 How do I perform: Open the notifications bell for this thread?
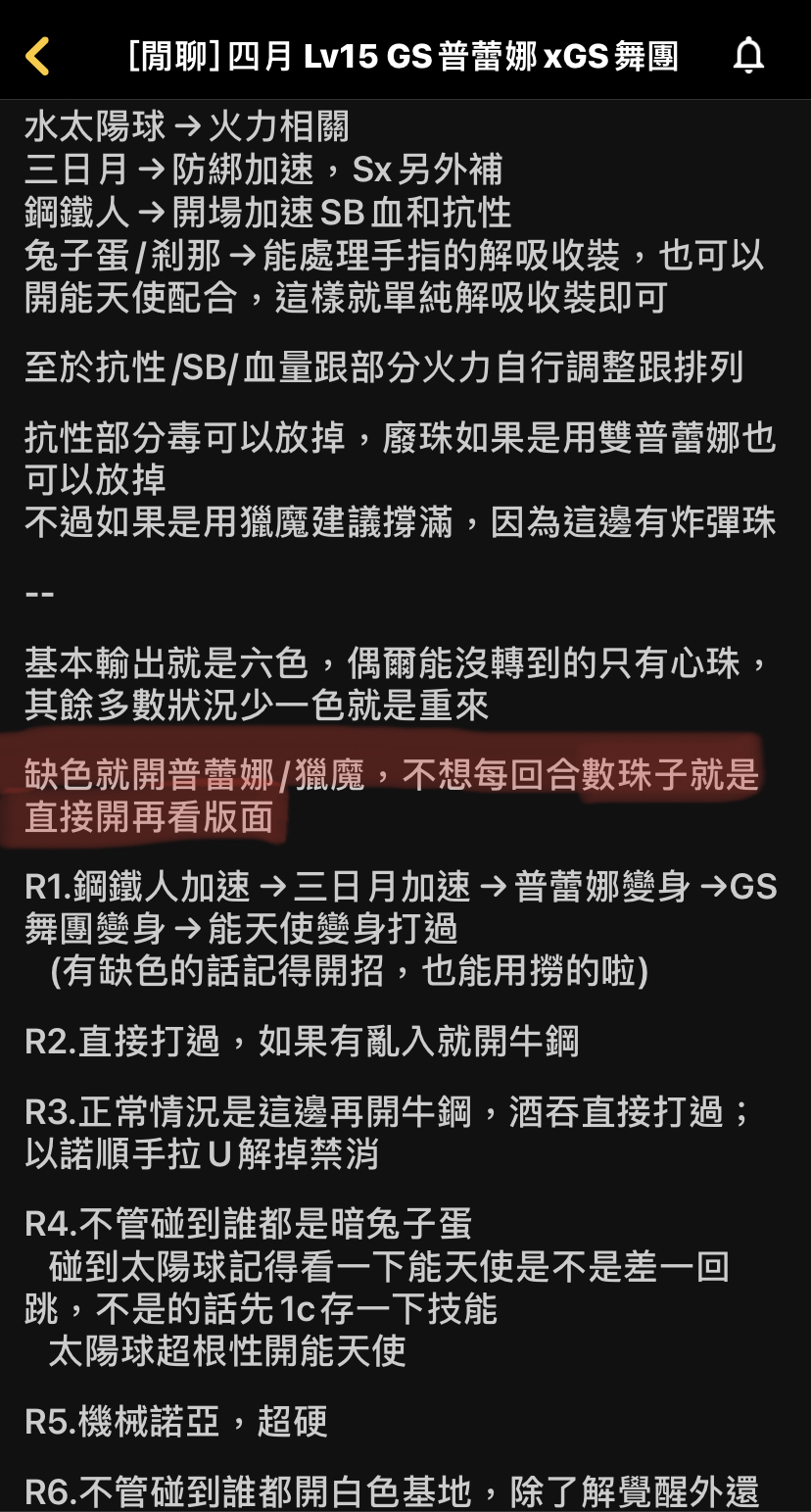[x=748, y=56]
